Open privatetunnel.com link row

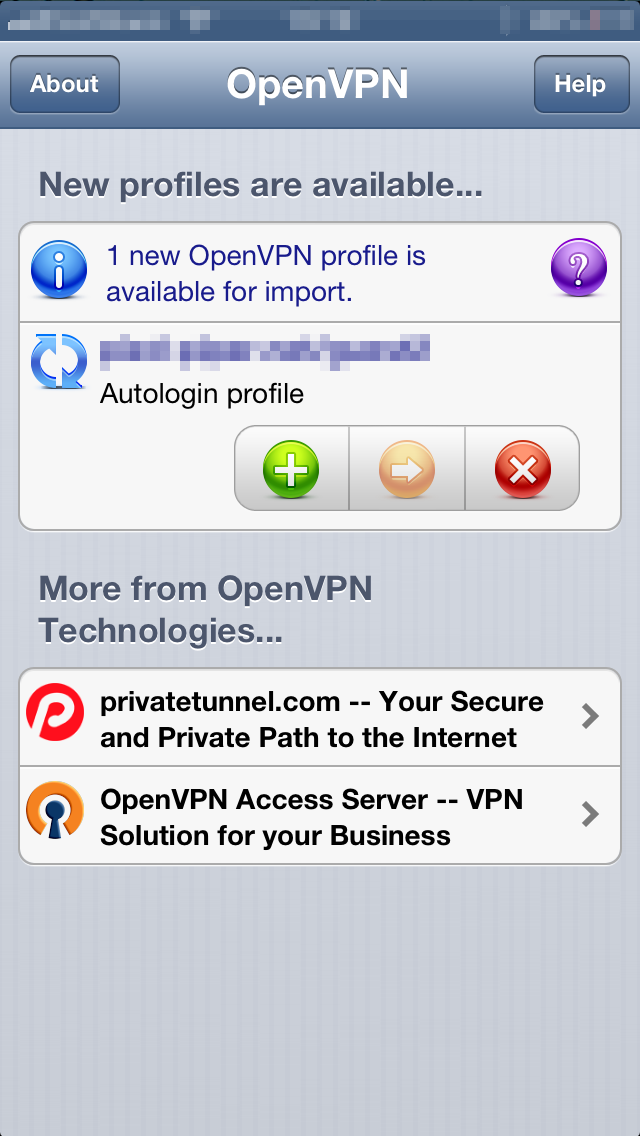click(320, 719)
